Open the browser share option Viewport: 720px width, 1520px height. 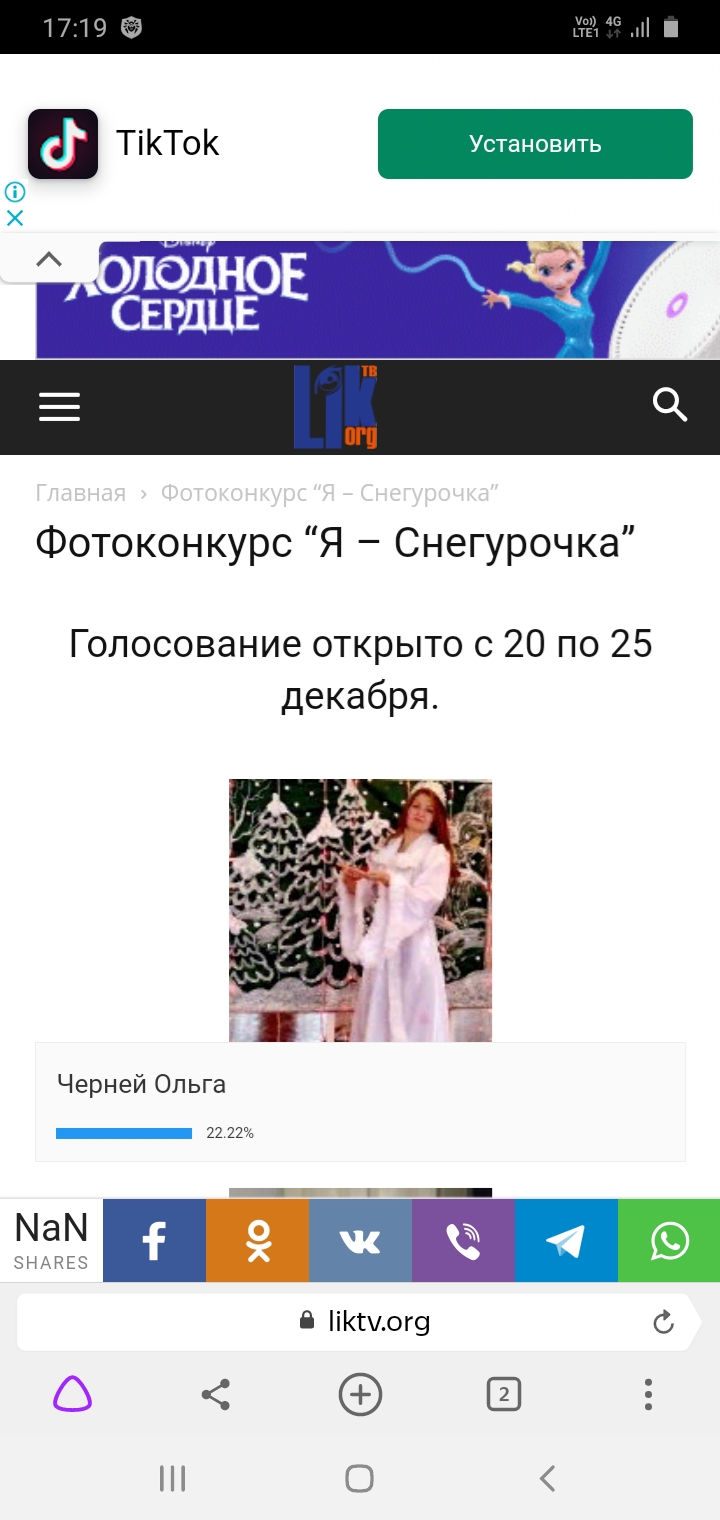[x=216, y=1394]
